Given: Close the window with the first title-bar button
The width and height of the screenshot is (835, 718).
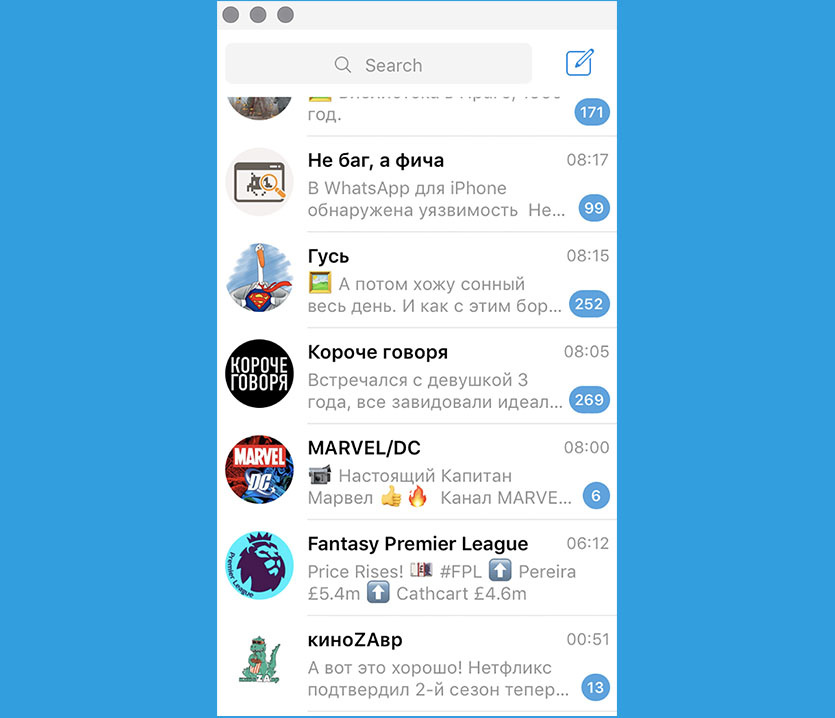Looking at the screenshot, I should pos(231,15).
